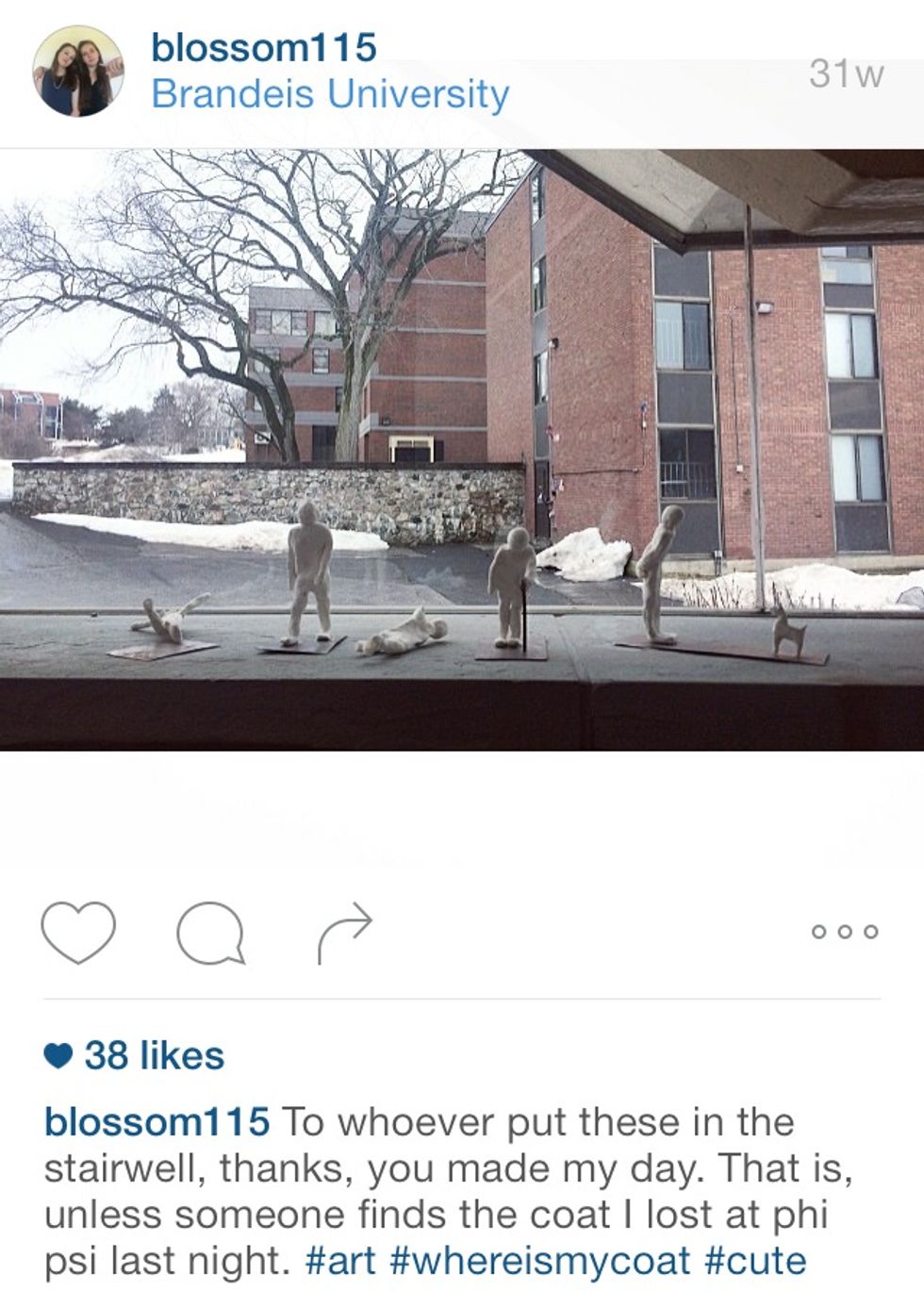Open the #whereismycoat hashtag

[x=539, y=1261]
